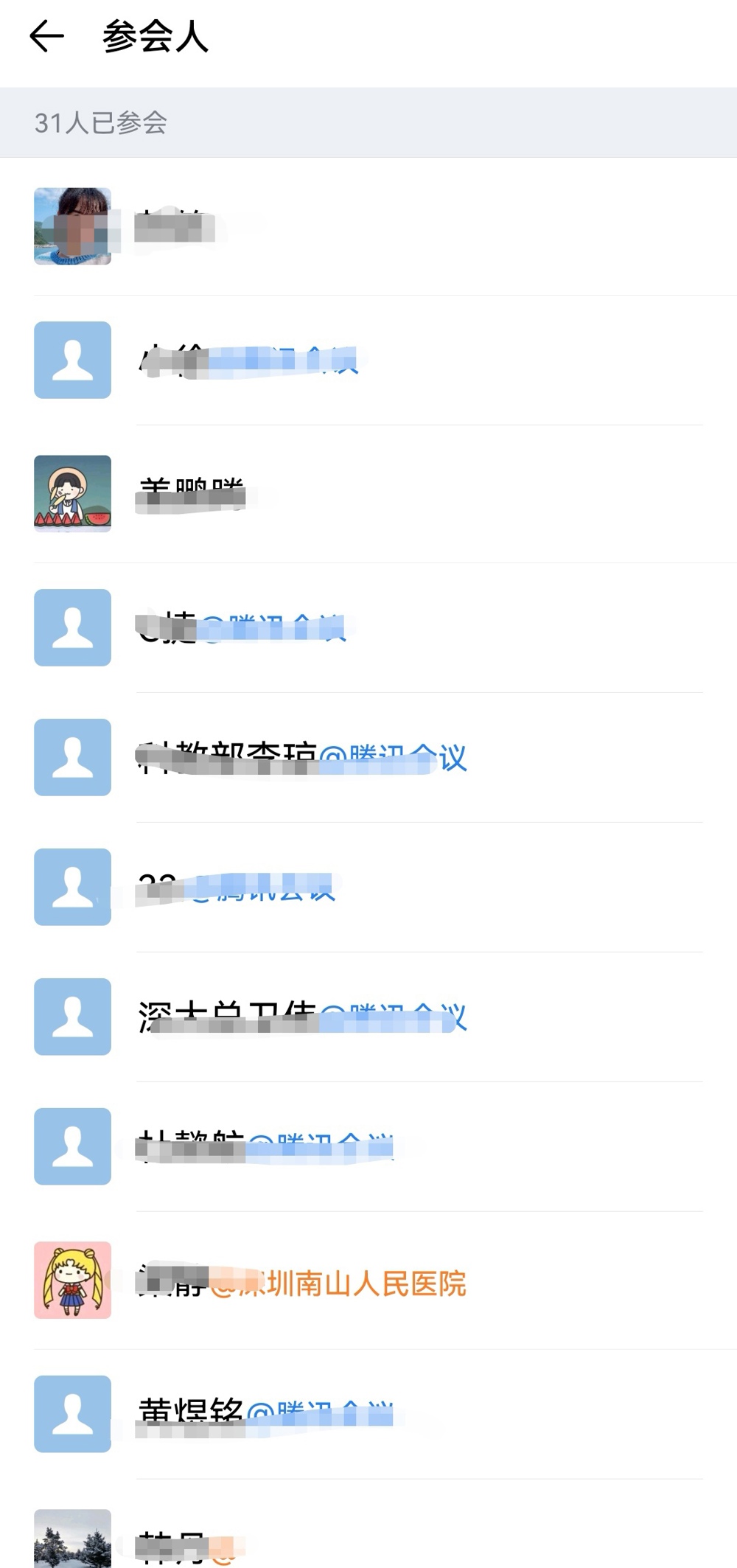Open the participant with the snowy trees avatar
Image resolution: width=737 pixels, height=1568 pixels.
[72, 1539]
